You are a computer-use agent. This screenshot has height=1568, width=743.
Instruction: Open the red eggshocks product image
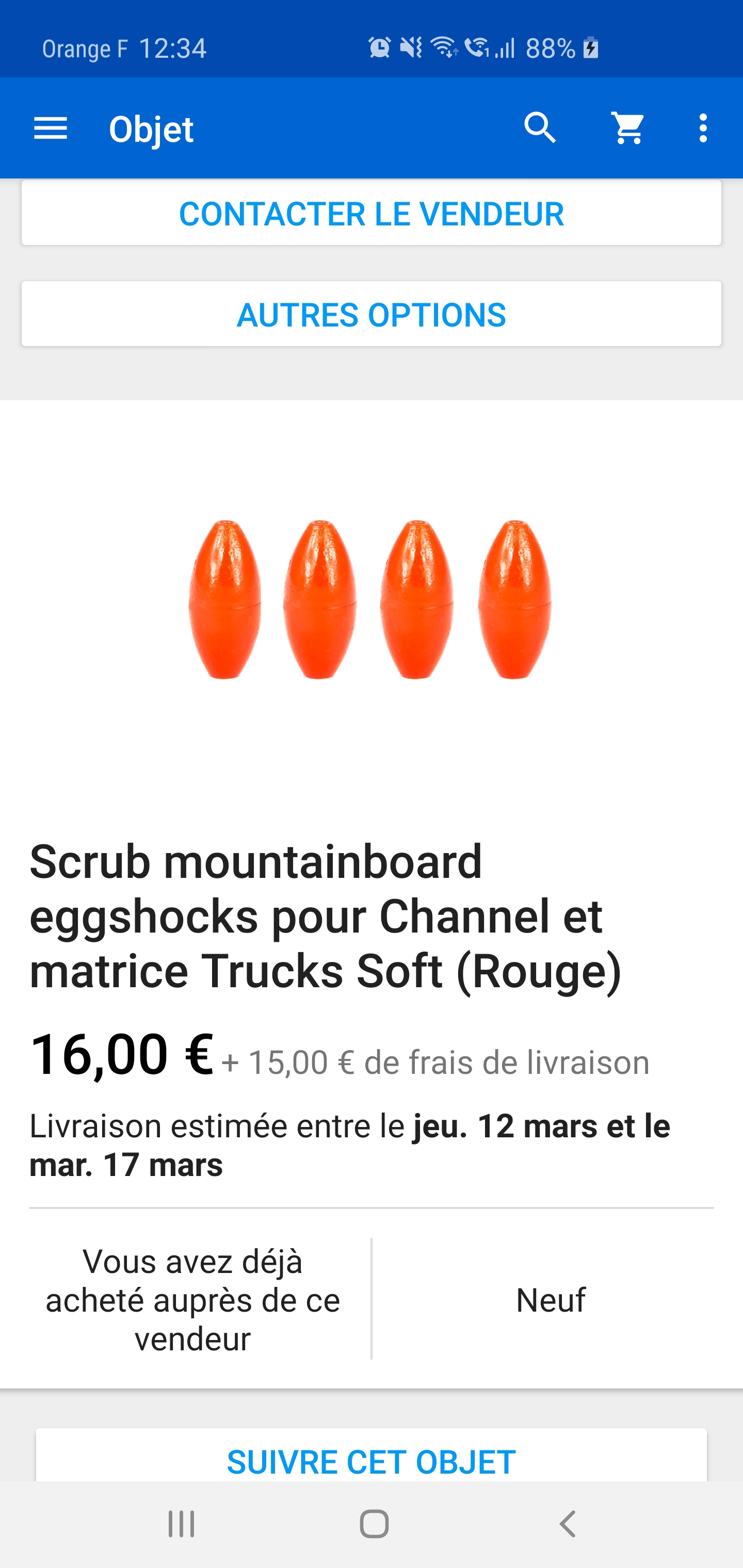point(370,599)
